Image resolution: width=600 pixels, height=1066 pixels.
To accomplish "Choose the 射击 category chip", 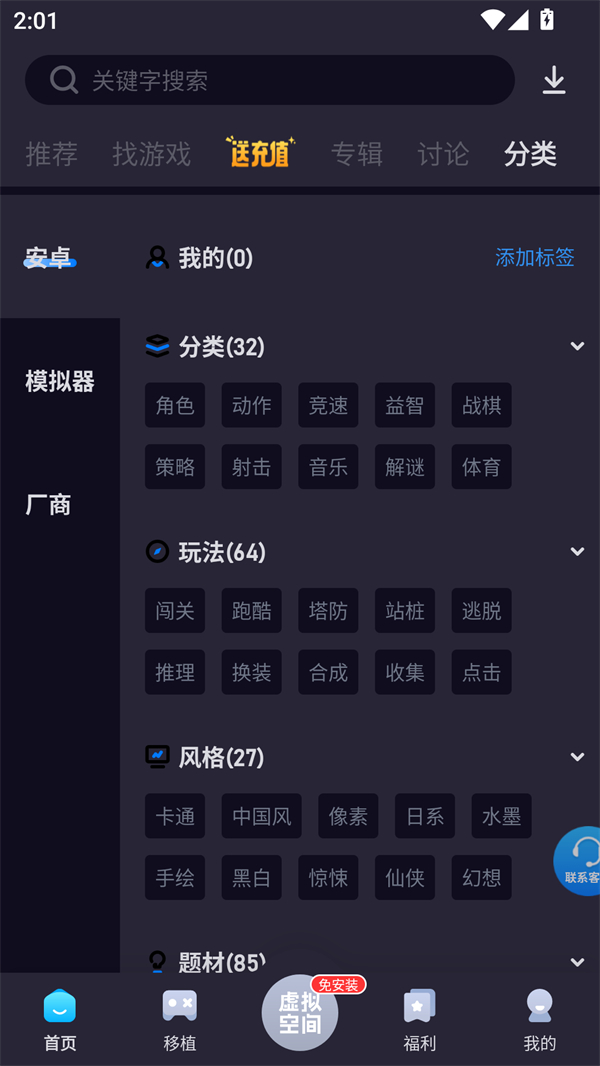I will [251, 467].
